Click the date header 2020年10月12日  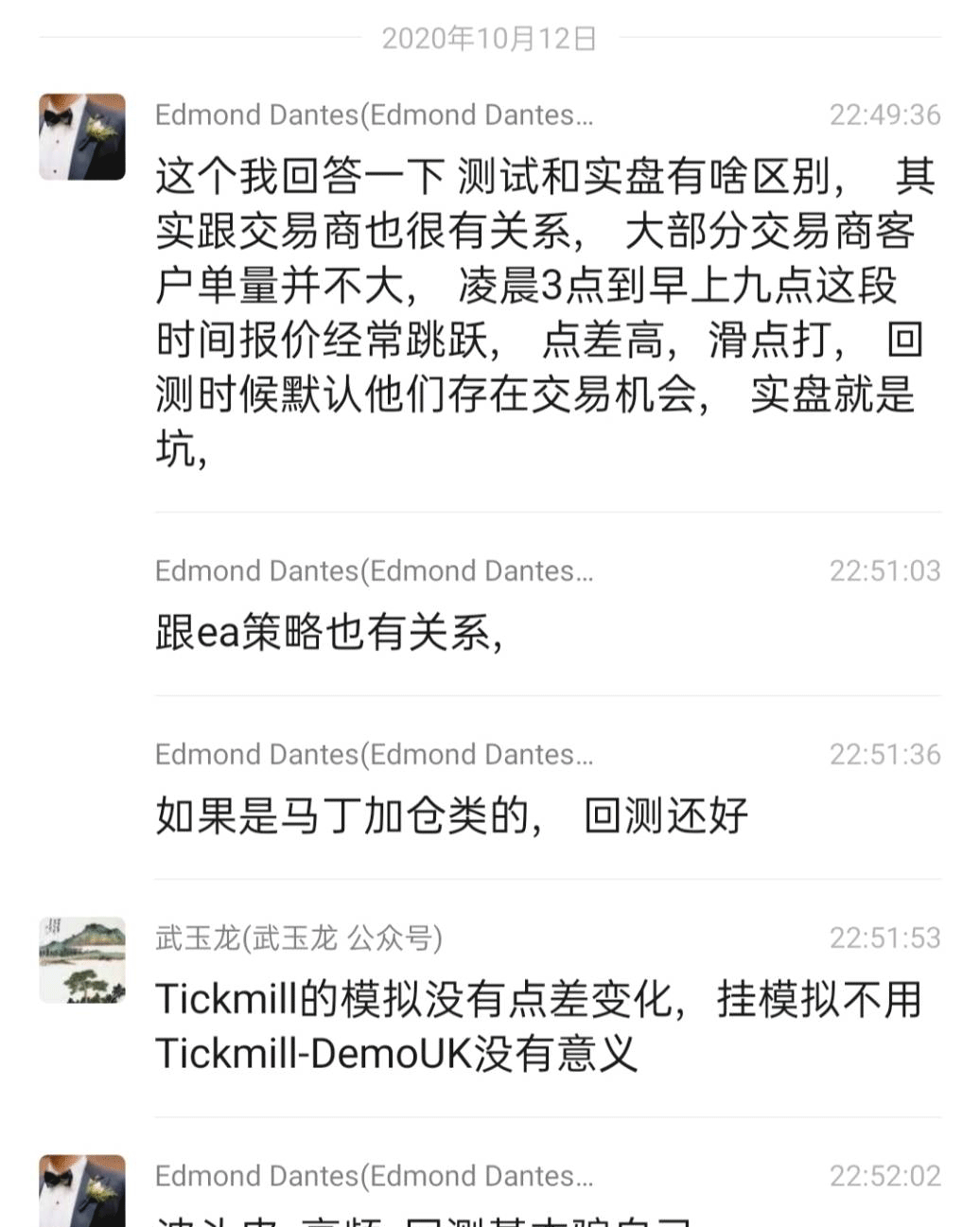[489, 39]
